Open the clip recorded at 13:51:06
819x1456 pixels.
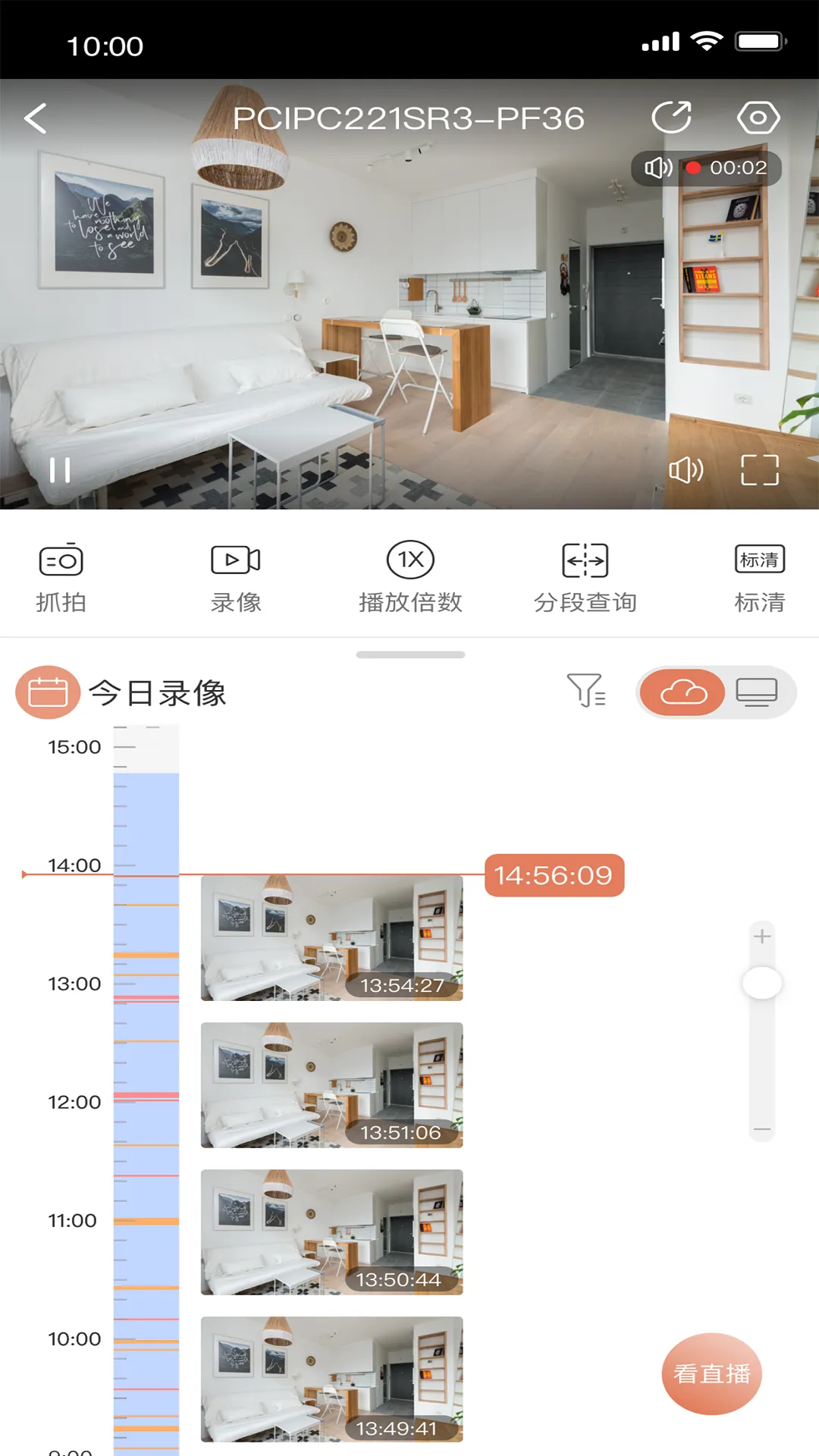coord(331,1085)
